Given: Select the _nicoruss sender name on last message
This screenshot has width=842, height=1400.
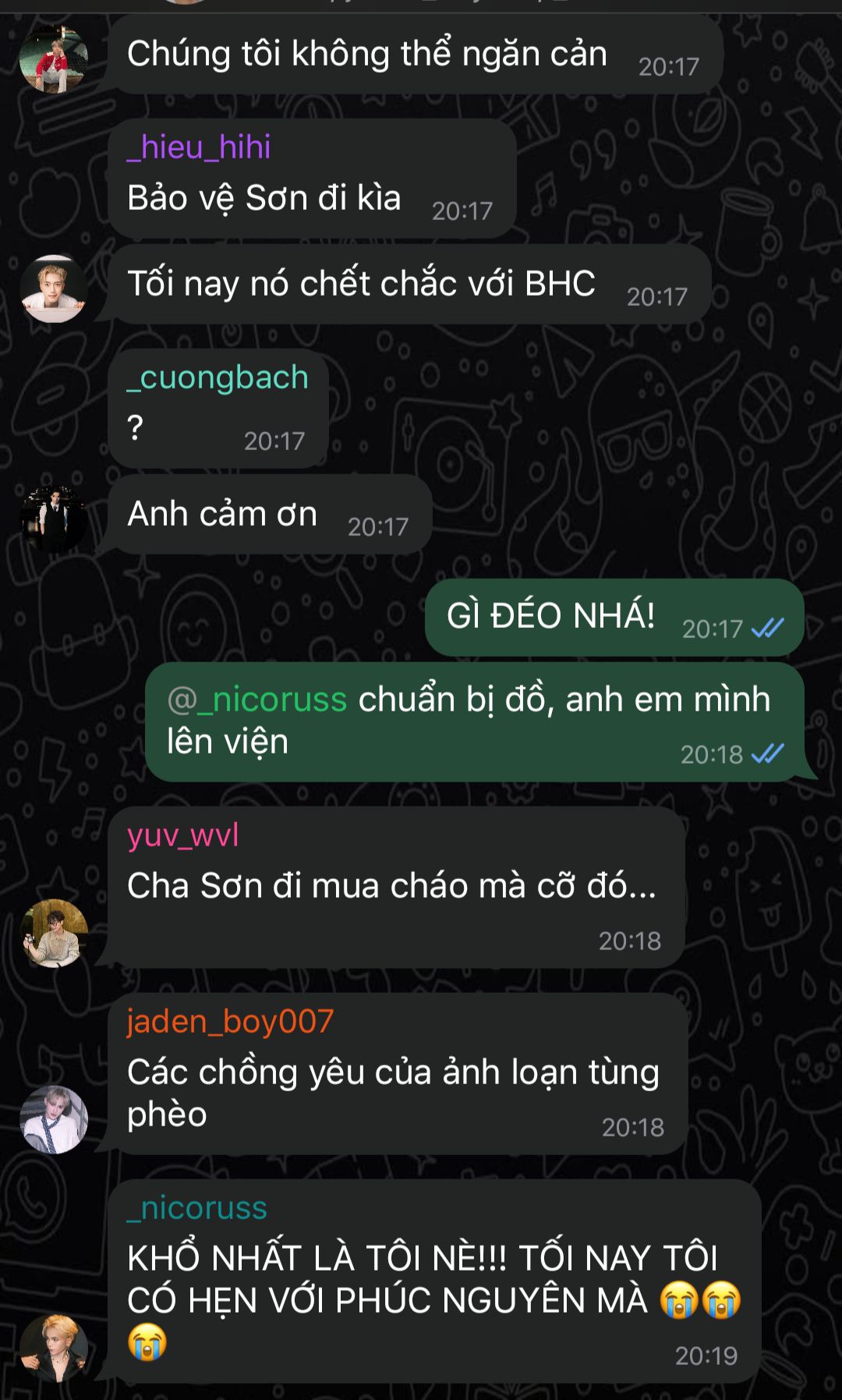Looking at the screenshot, I should 196,1207.
